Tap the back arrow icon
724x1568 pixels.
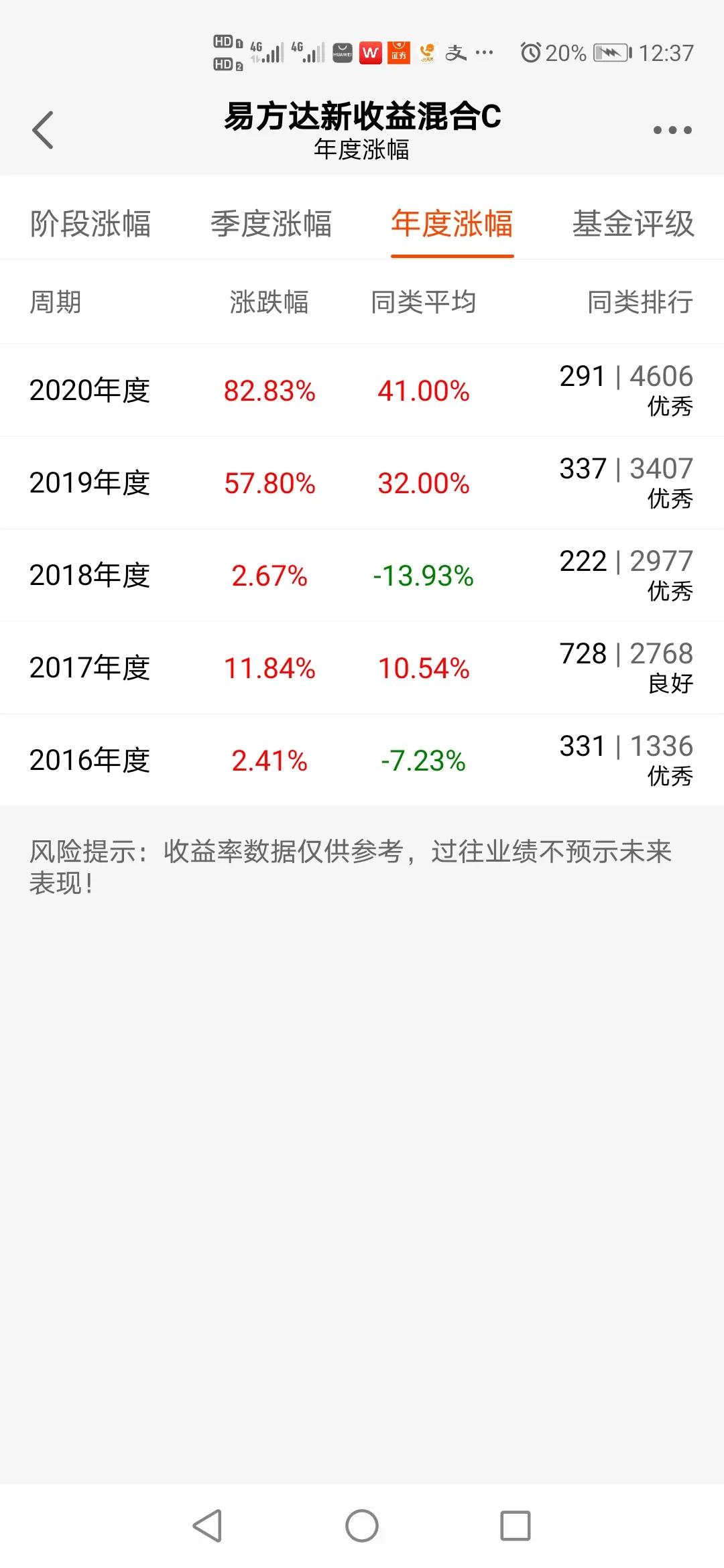pyautogui.click(x=43, y=129)
